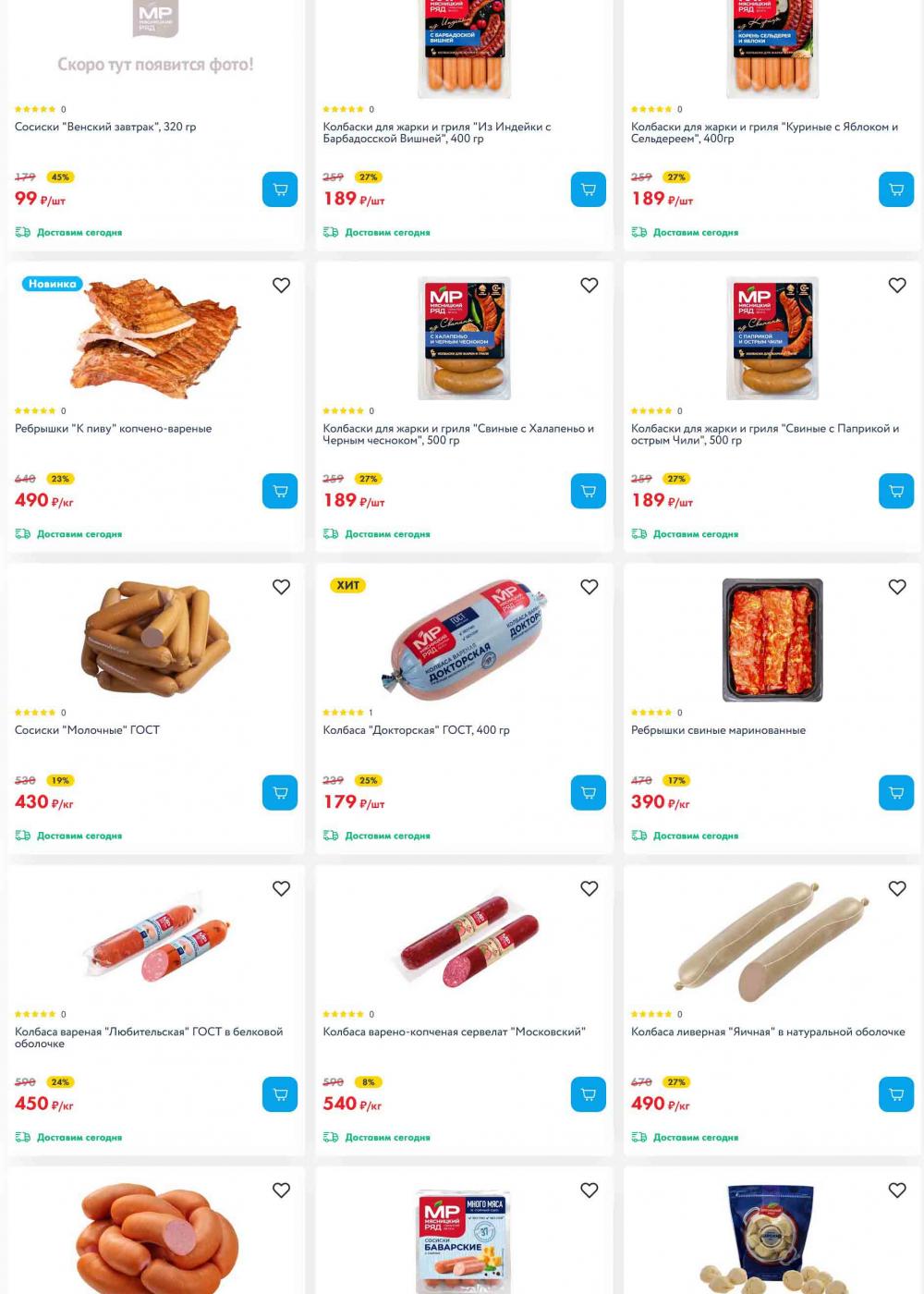Open "Свиные с Паприкой и острым Чили" card
This screenshot has width=924, height=1294.
[764, 434]
